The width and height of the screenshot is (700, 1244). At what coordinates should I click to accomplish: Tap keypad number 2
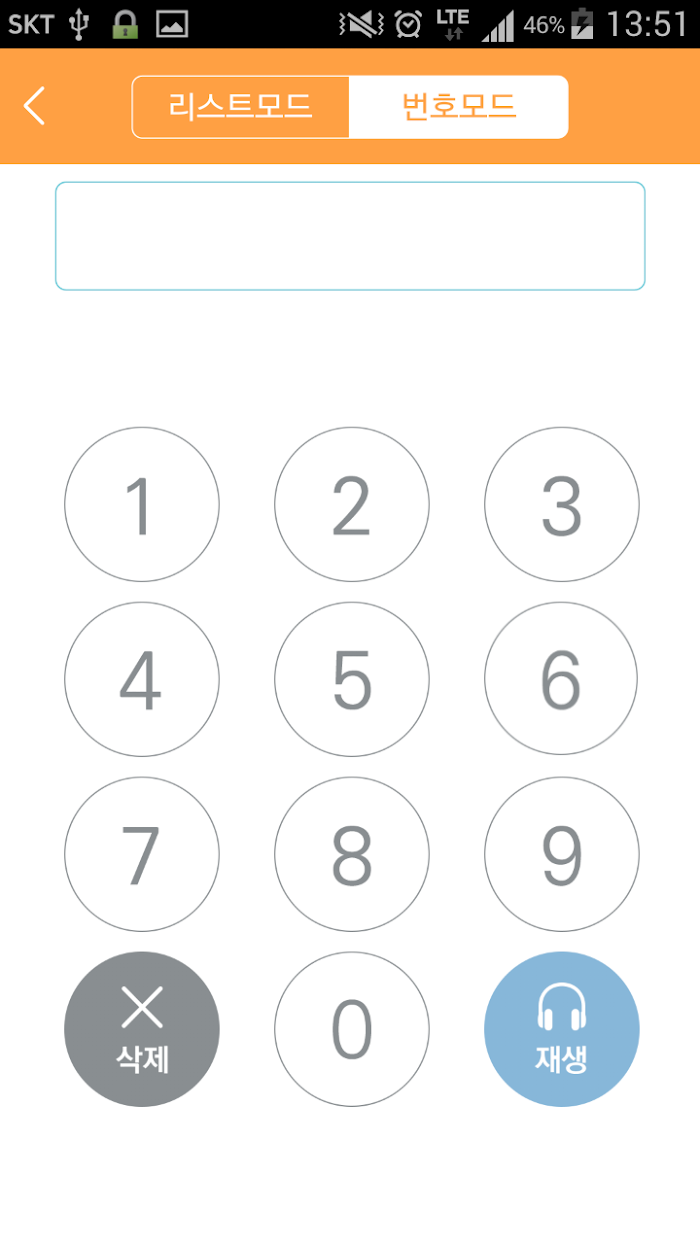[352, 504]
